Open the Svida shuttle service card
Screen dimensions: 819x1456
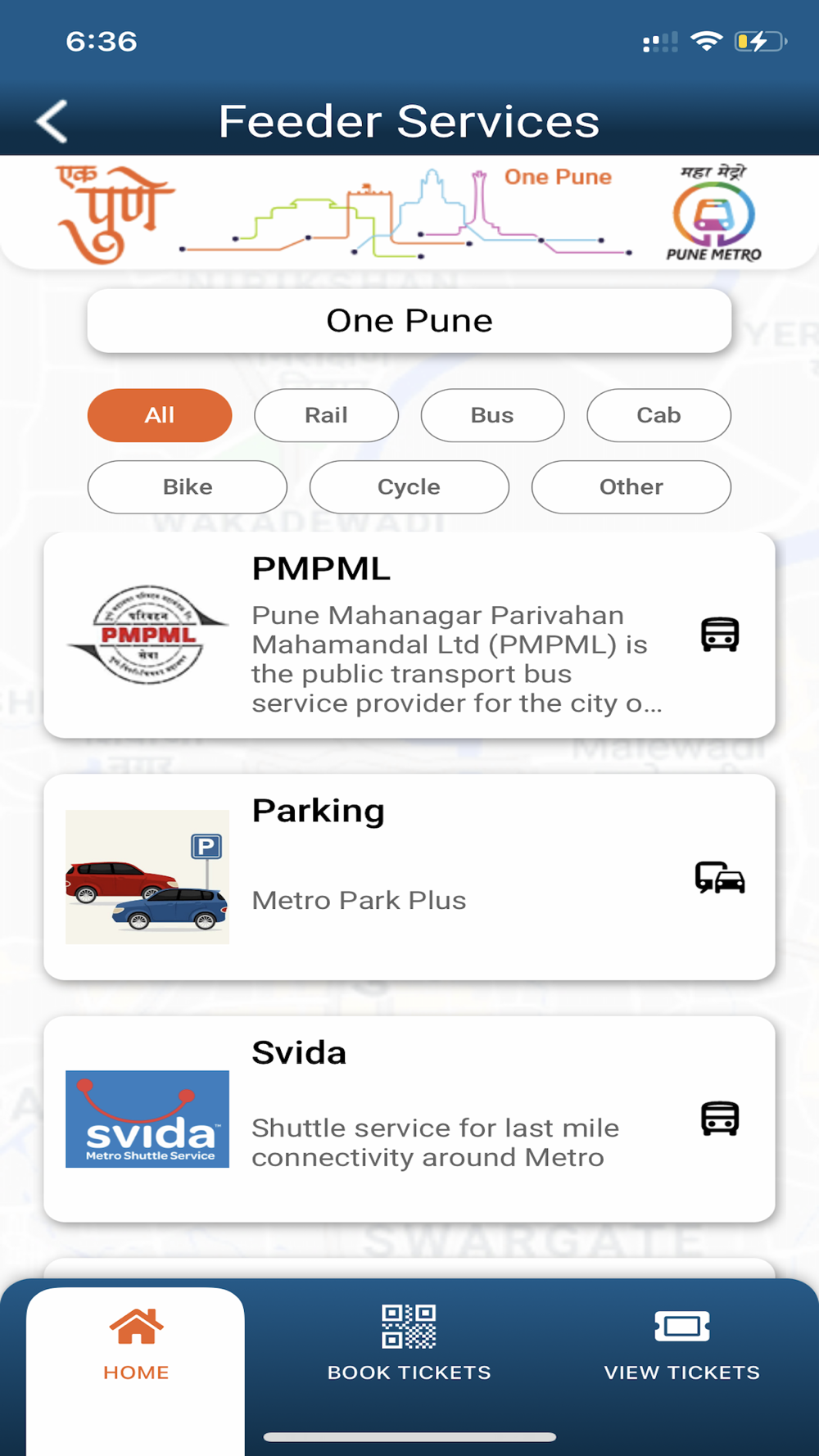409,1119
